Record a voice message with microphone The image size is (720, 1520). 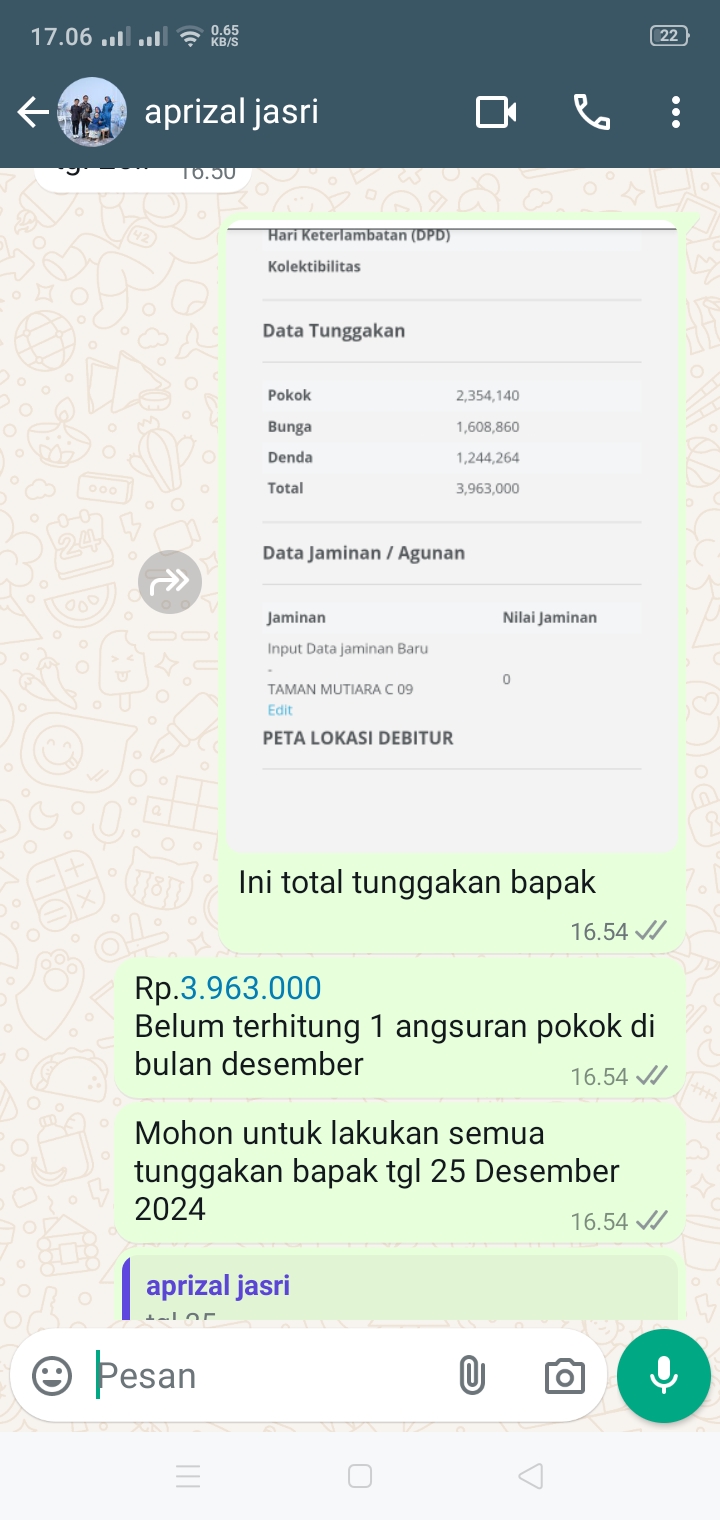pyautogui.click(x=664, y=1376)
